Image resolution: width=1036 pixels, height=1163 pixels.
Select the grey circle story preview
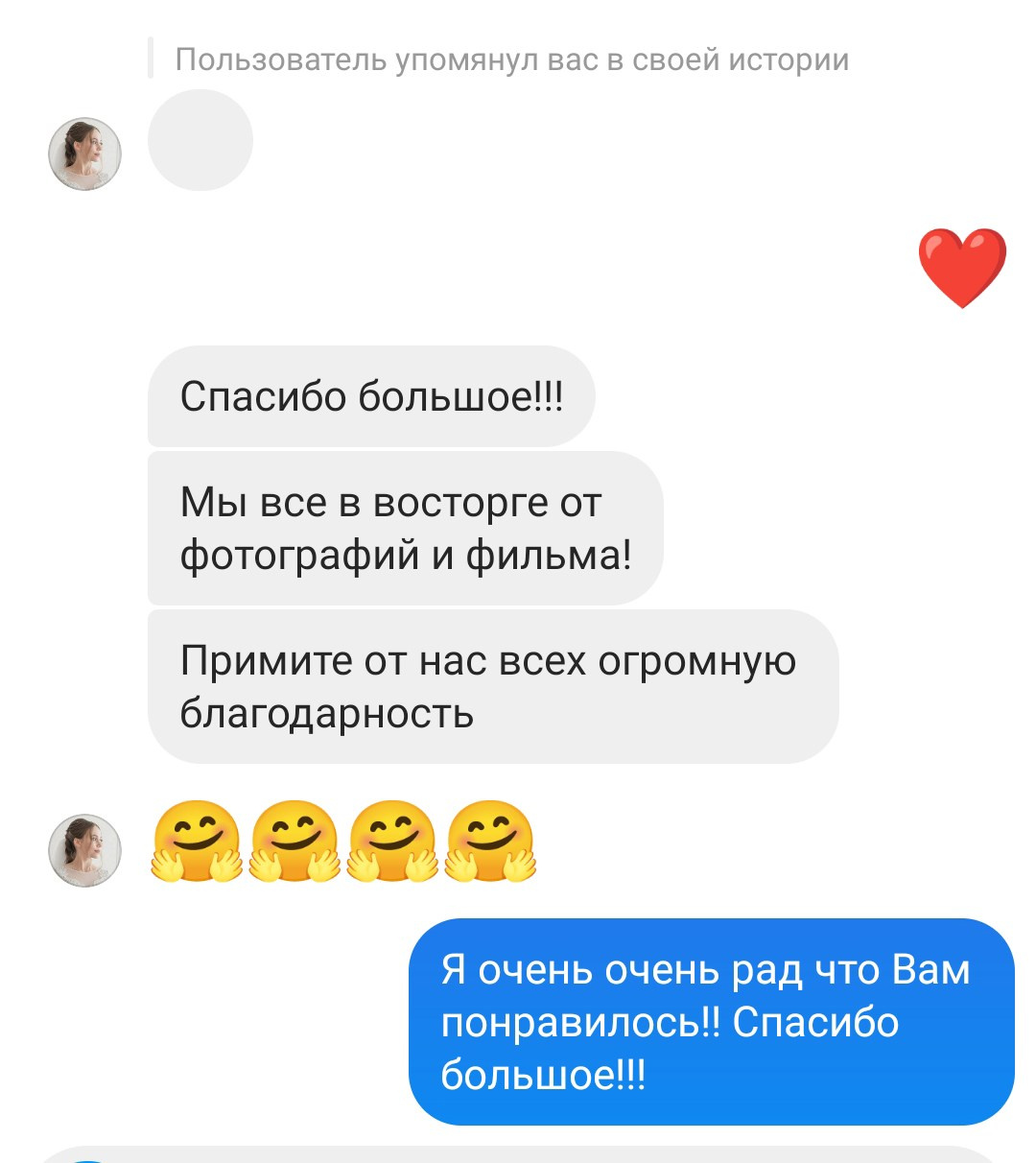click(199, 140)
